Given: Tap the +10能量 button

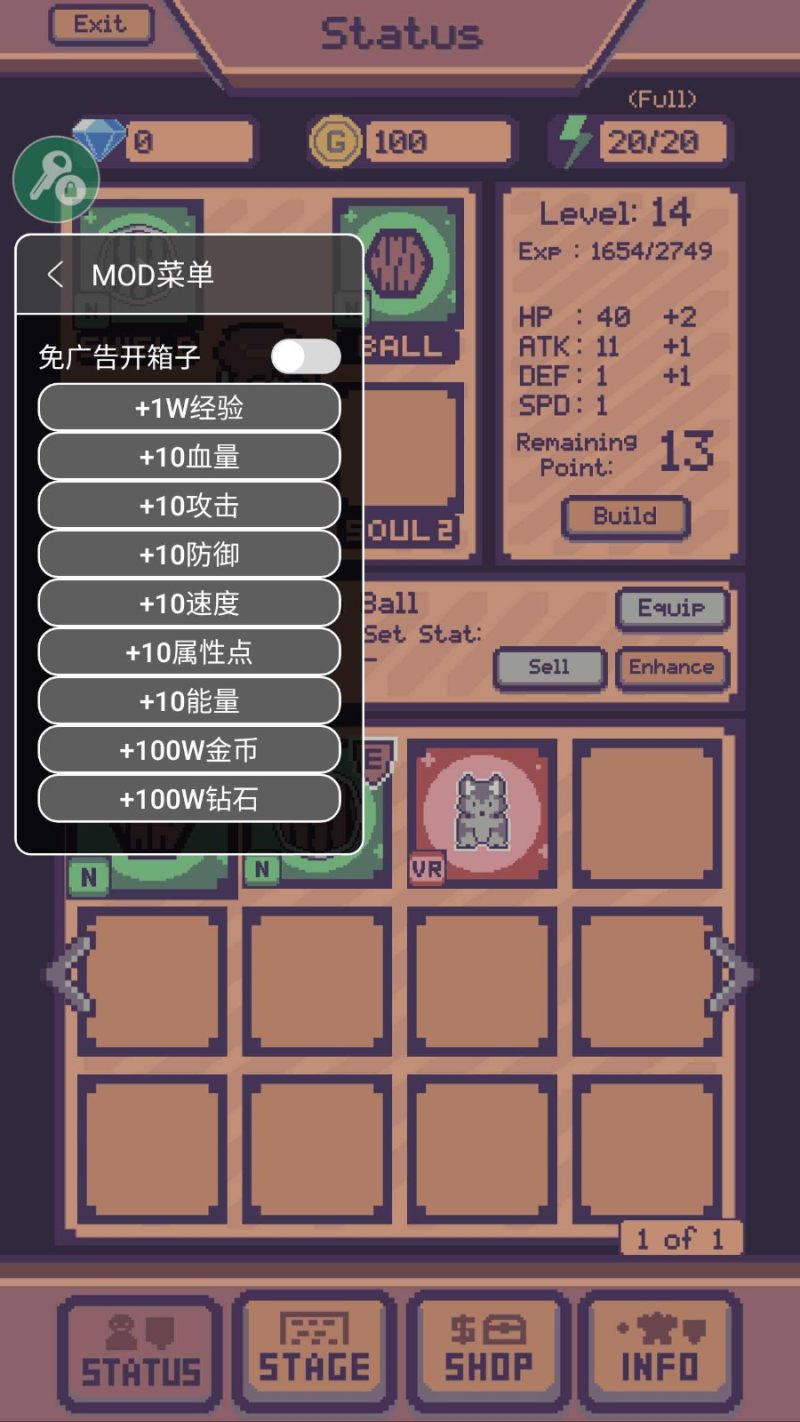Looking at the screenshot, I should coord(189,702).
